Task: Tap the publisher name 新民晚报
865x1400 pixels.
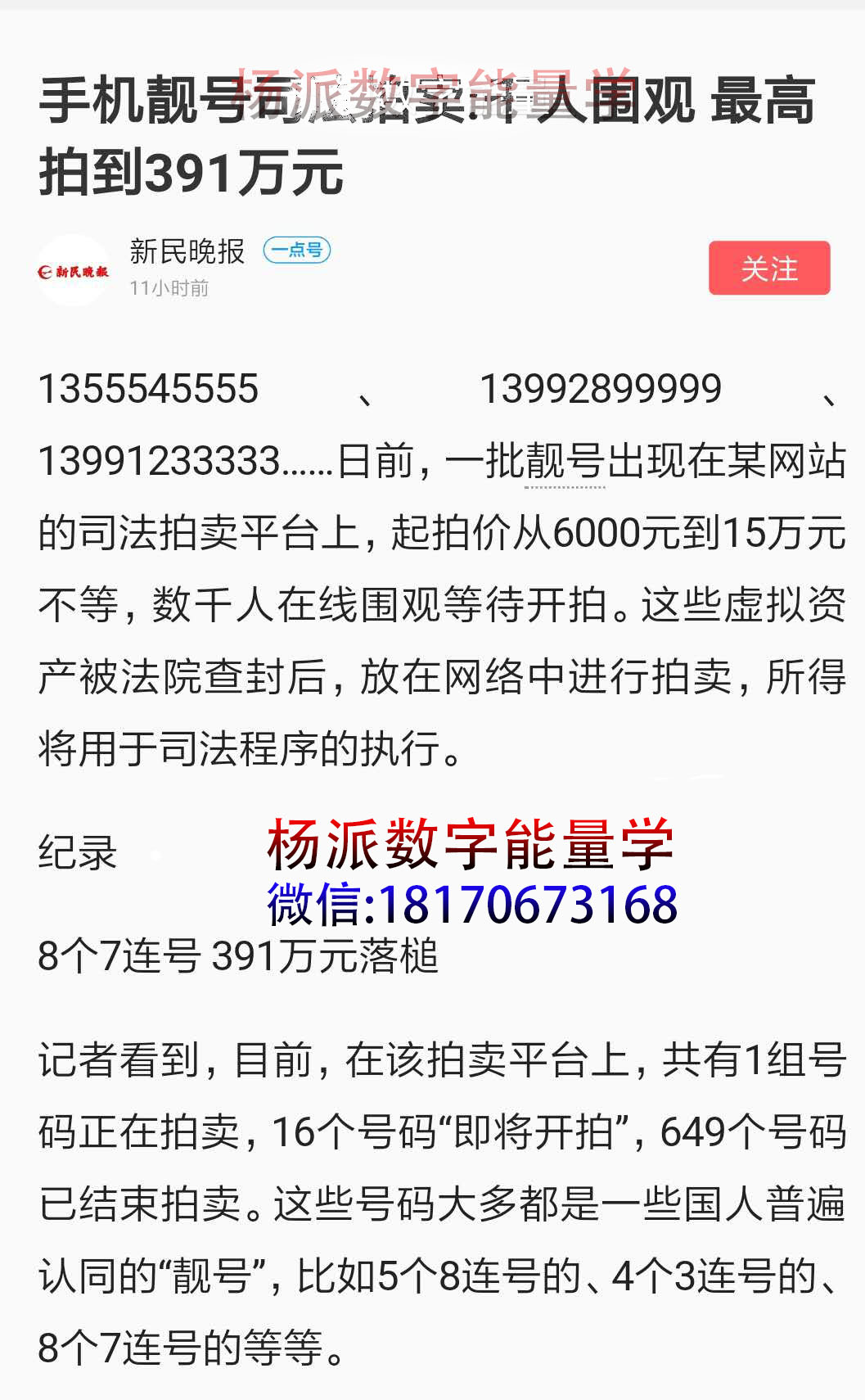Action: point(187,252)
